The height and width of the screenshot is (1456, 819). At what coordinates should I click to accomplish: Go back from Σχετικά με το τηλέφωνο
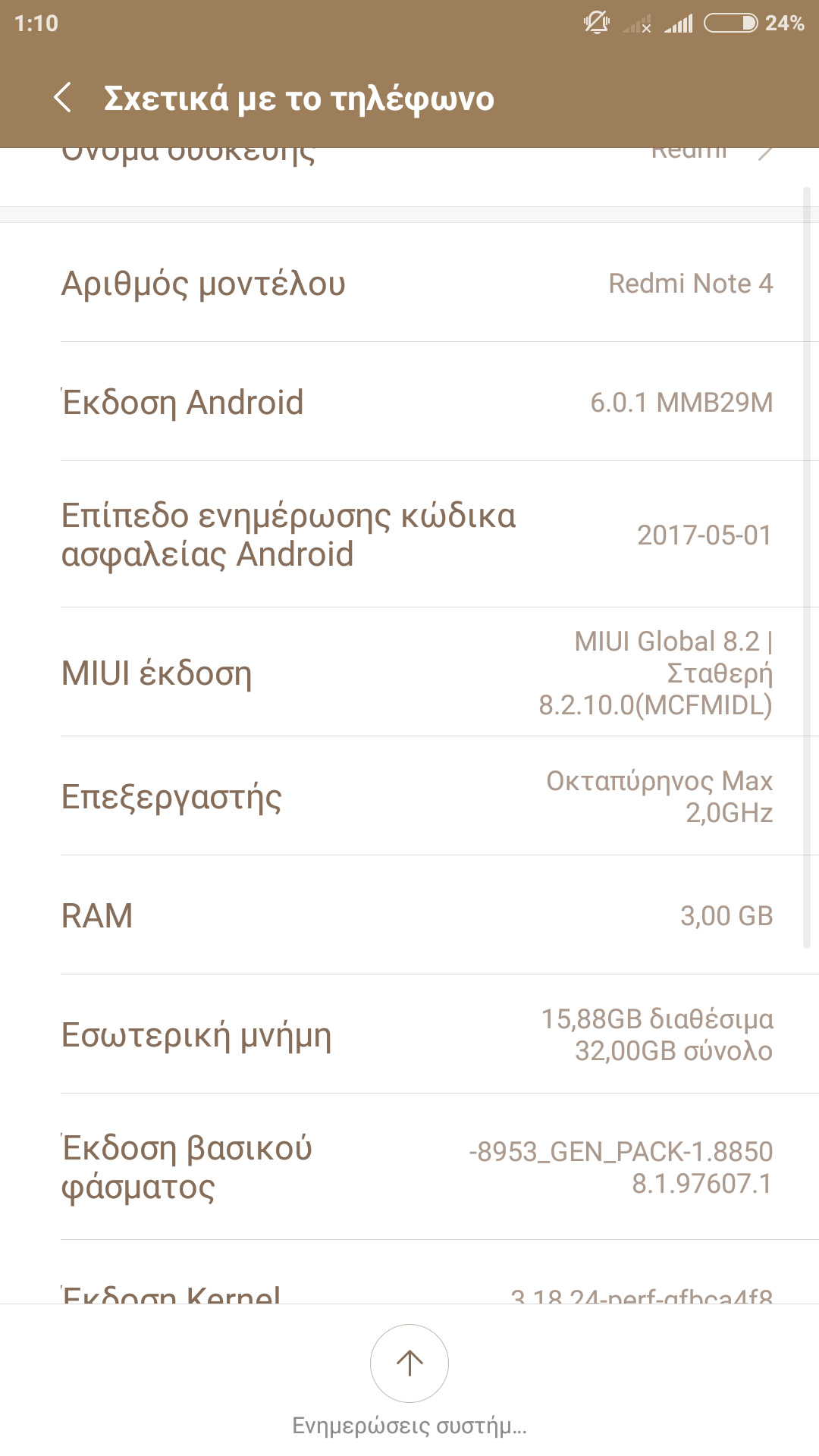[63, 98]
